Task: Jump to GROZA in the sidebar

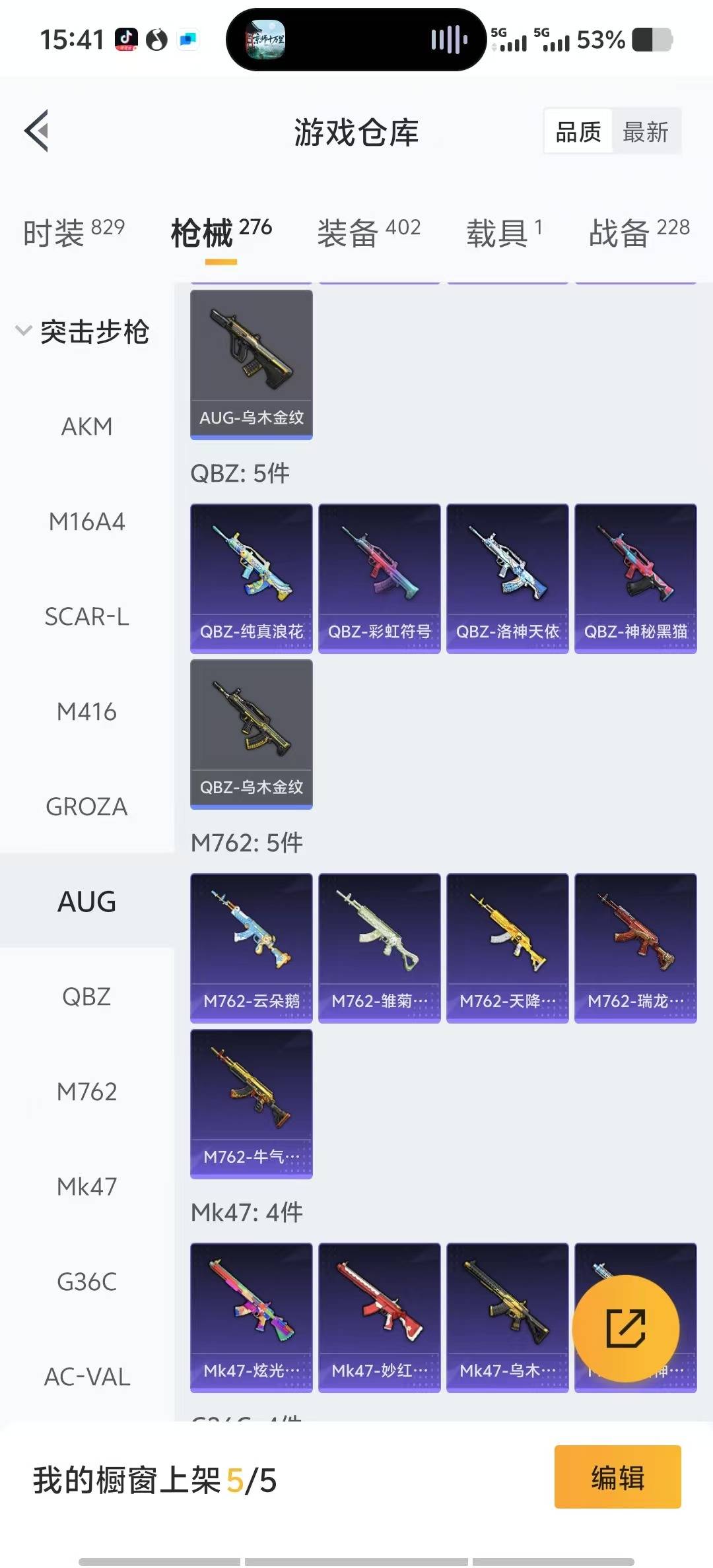Action: (x=86, y=806)
